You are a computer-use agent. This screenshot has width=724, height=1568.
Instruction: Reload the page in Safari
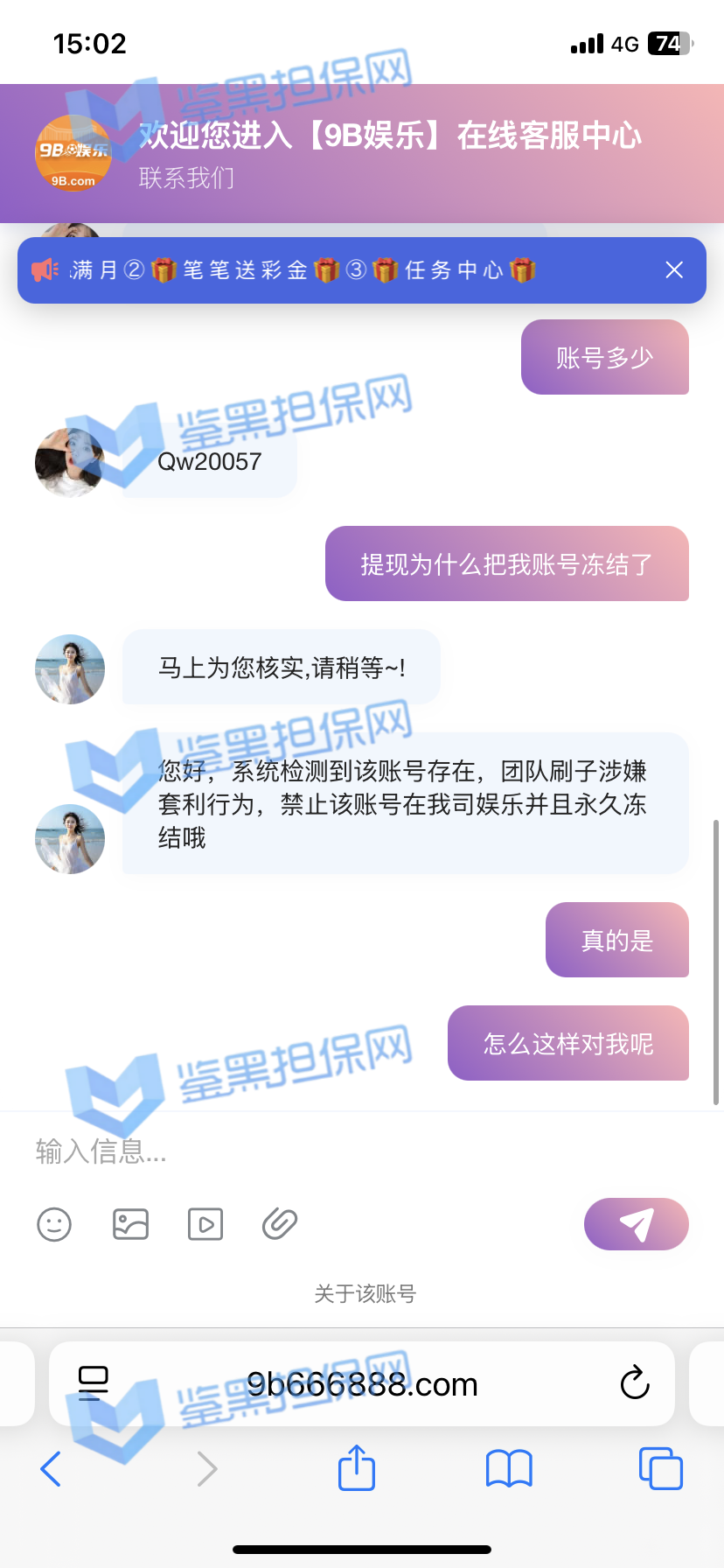(634, 1383)
